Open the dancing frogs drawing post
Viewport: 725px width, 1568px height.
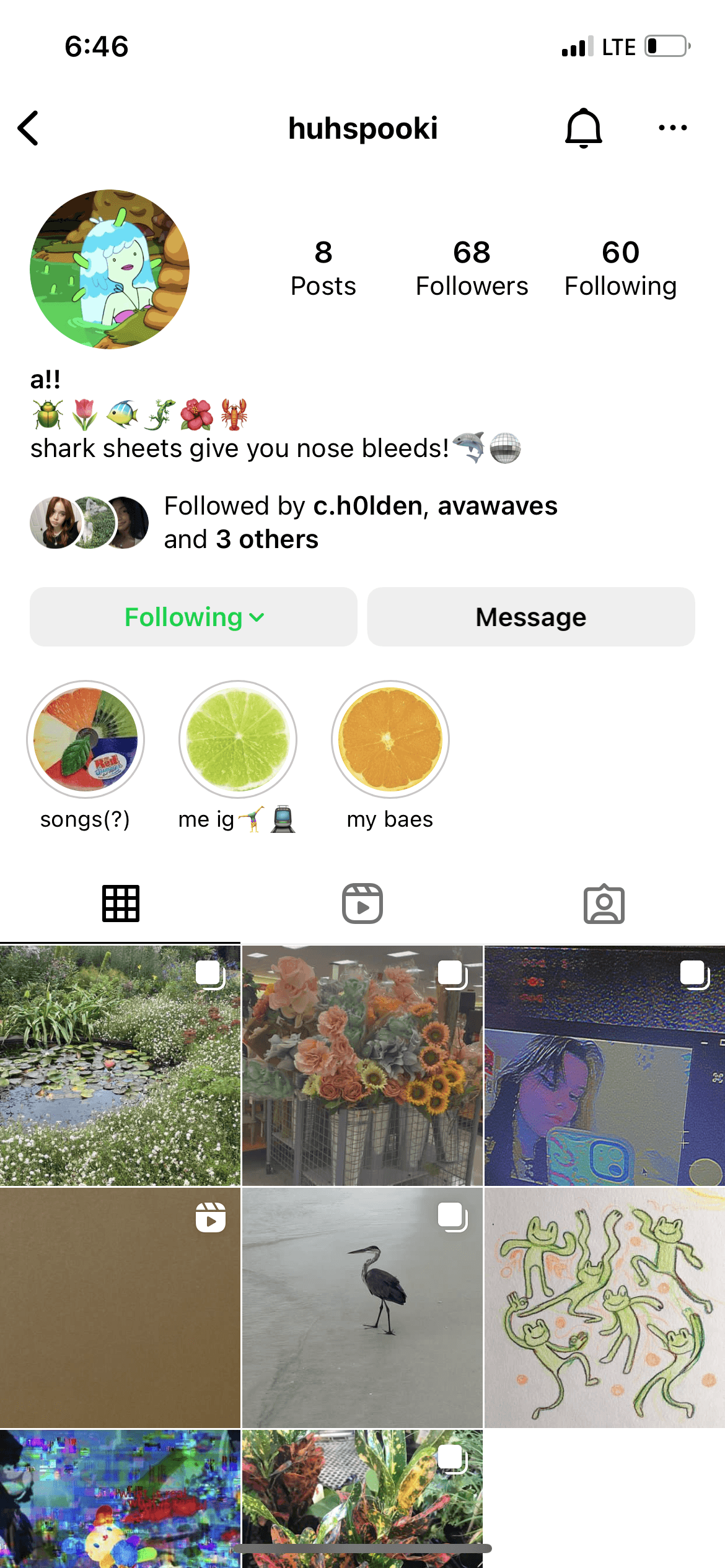604,1307
